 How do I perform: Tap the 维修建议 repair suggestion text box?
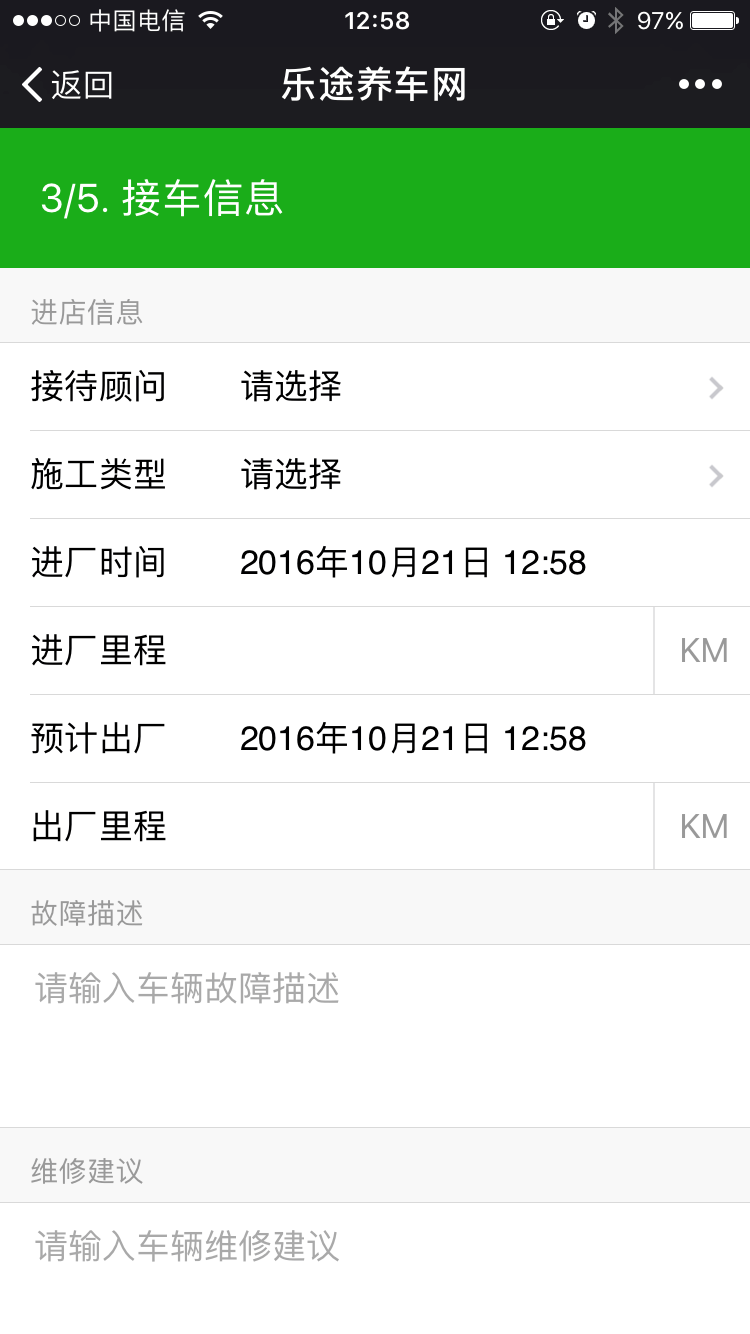(x=375, y=1268)
